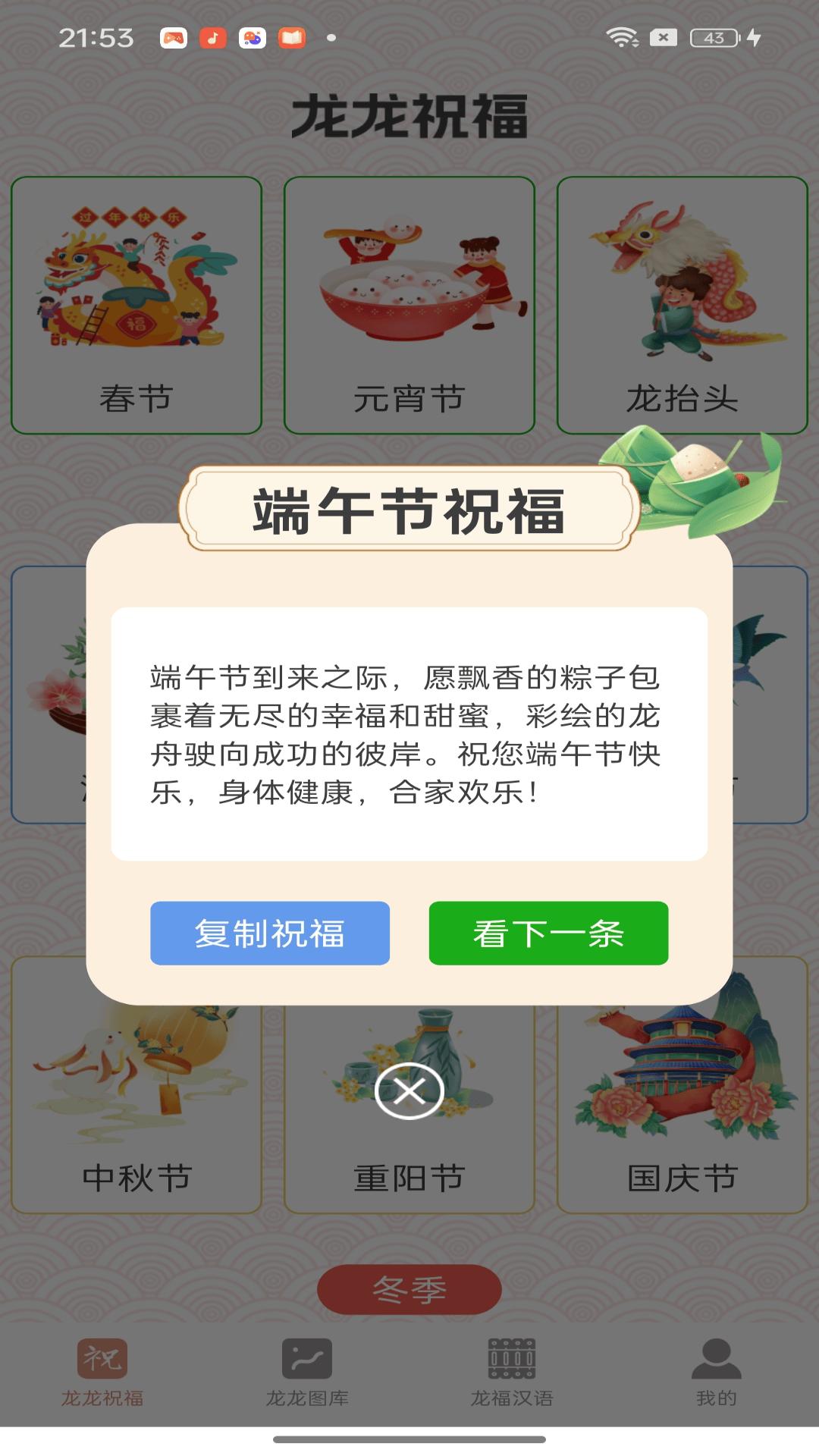
Task: Tap the 复制祝福 copy blessing button
Action: pos(271,934)
